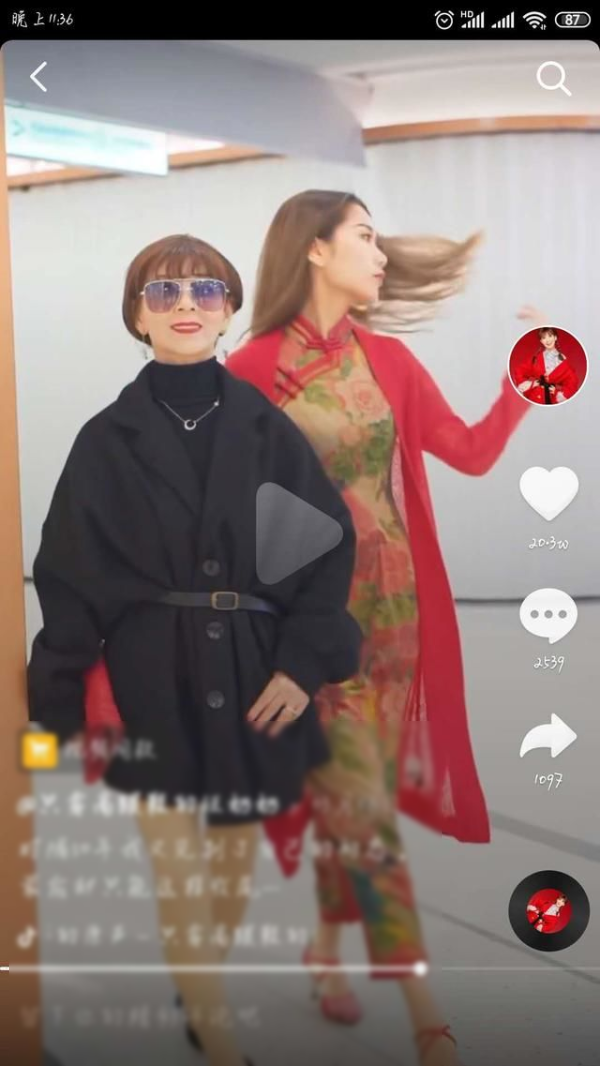The image size is (600, 1066).
Task: Share the video via the arrow icon
Action: pyautogui.click(x=548, y=737)
